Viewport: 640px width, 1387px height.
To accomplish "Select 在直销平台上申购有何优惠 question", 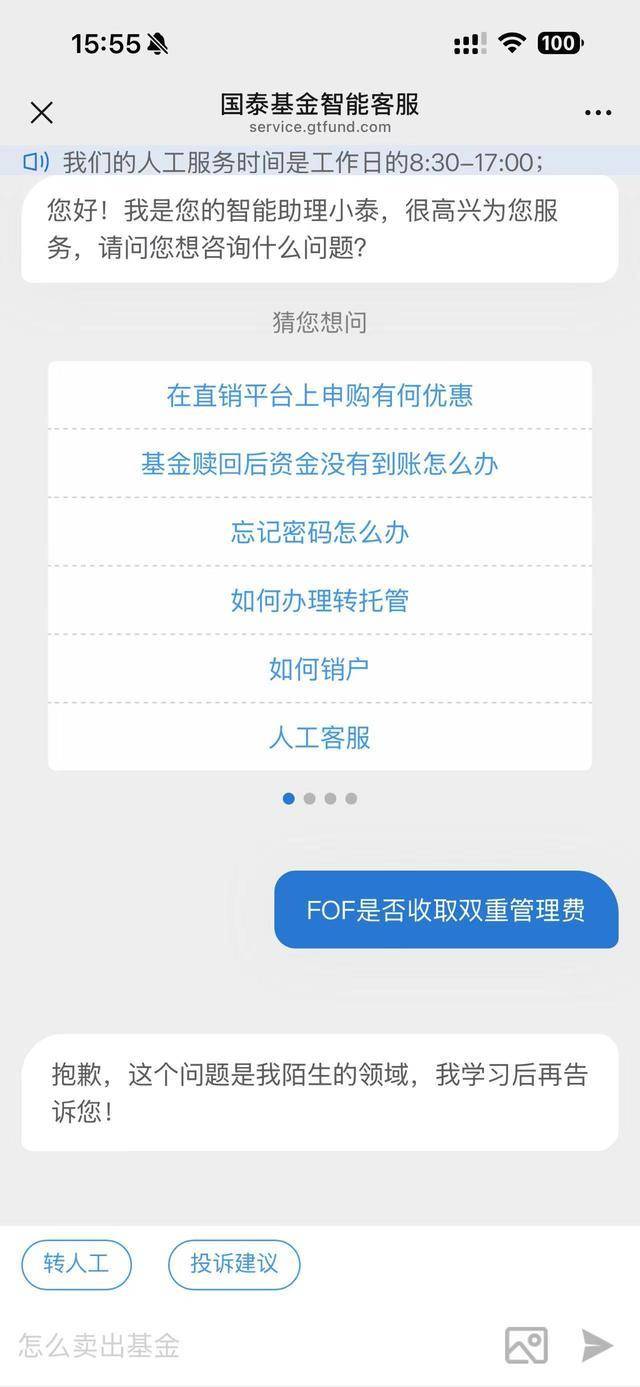I will (319, 395).
